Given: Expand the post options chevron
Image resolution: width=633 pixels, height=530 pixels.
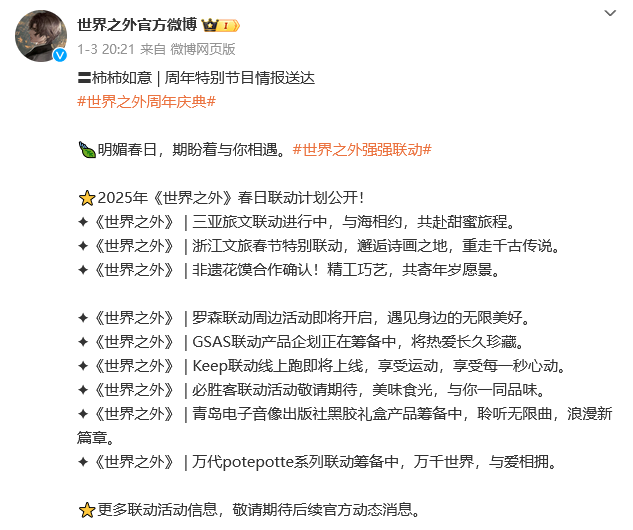Looking at the screenshot, I should pyautogui.click(x=610, y=11).
